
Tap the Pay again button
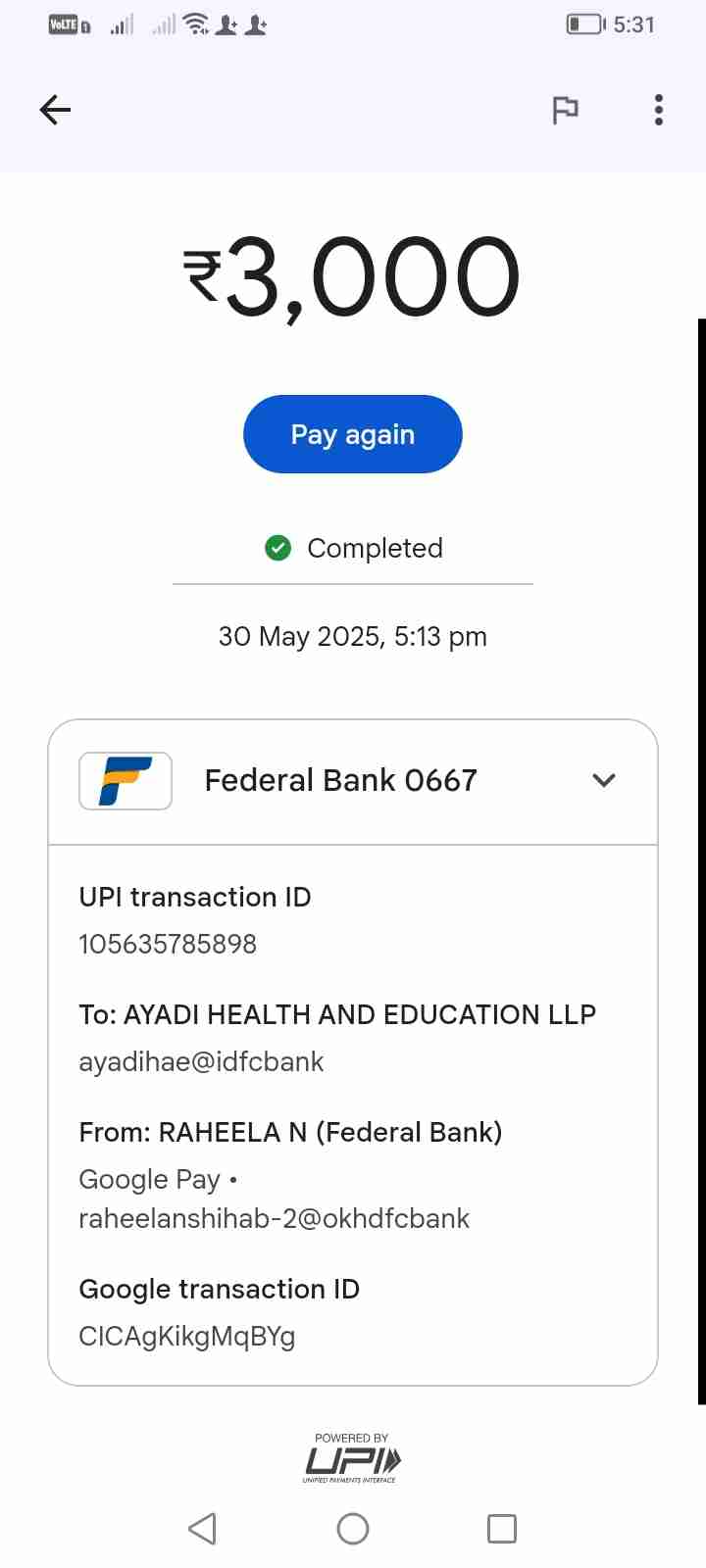tap(353, 434)
